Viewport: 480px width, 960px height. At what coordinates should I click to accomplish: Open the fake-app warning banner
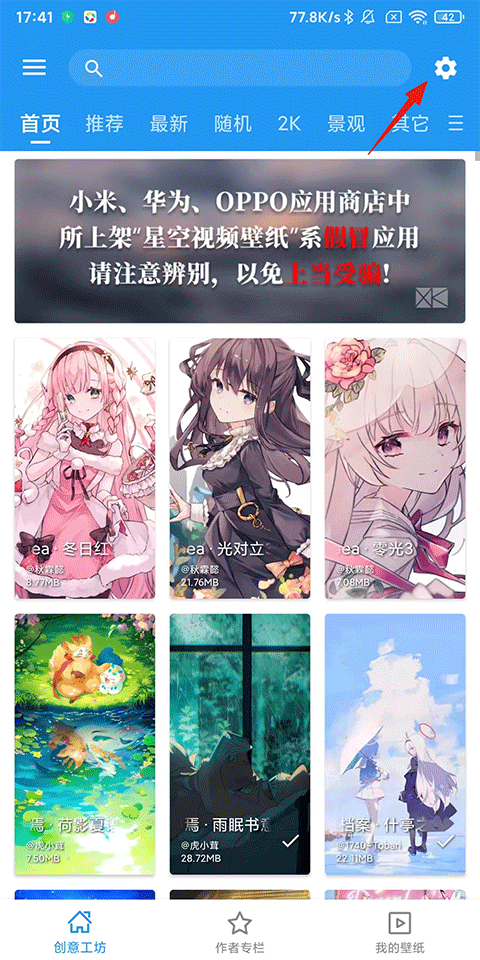[x=240, y=241]
